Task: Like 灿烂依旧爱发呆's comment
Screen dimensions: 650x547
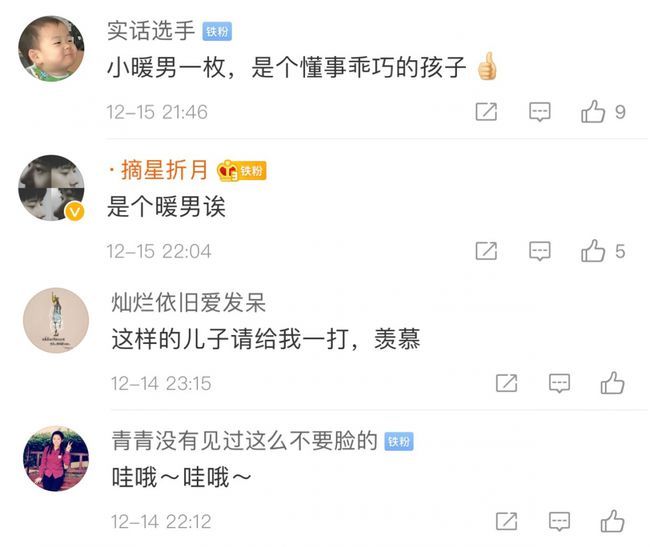Action: [x=612, y=383]
